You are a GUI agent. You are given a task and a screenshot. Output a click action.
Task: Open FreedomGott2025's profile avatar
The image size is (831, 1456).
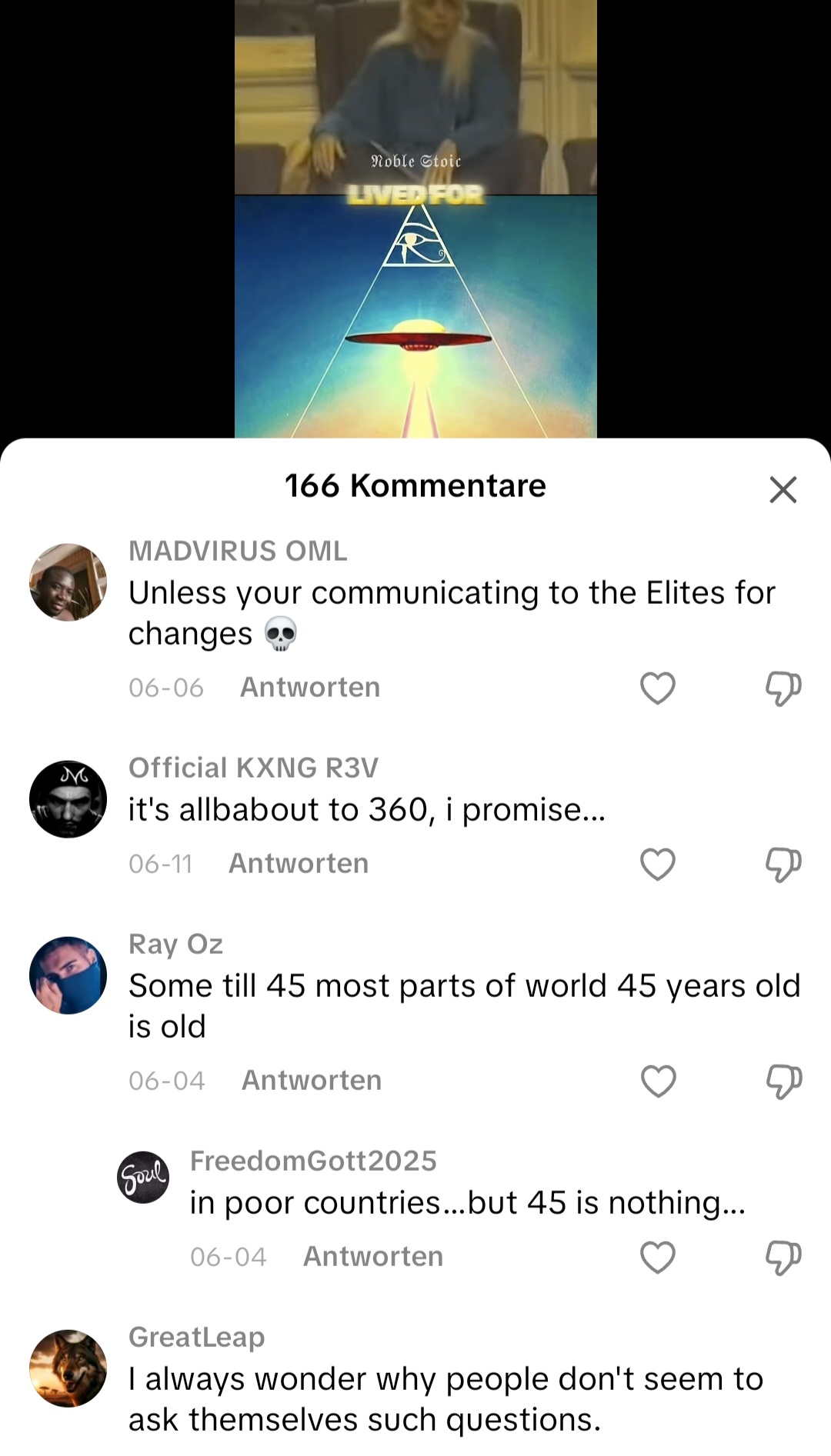(x=143, y=1177)
